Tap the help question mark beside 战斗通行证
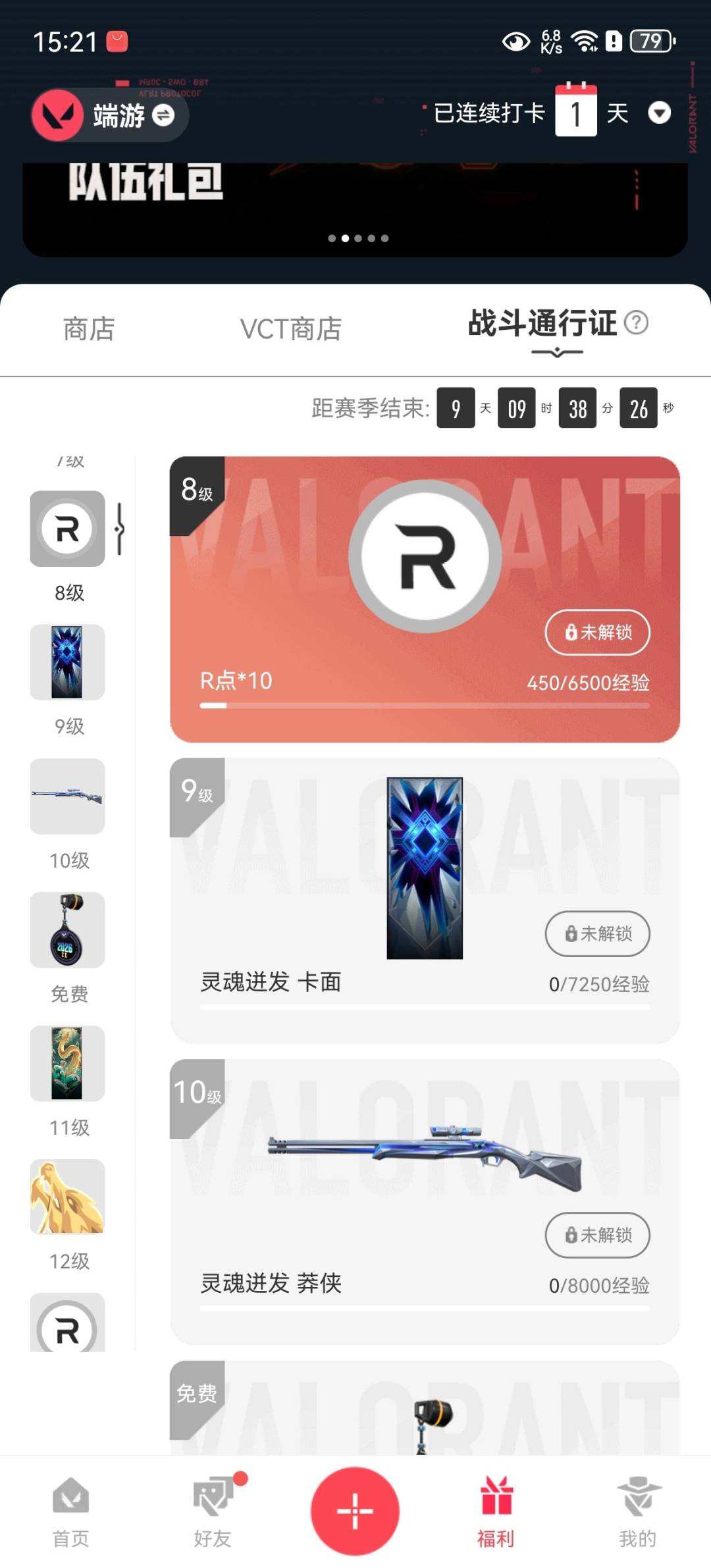 [636, 323]
